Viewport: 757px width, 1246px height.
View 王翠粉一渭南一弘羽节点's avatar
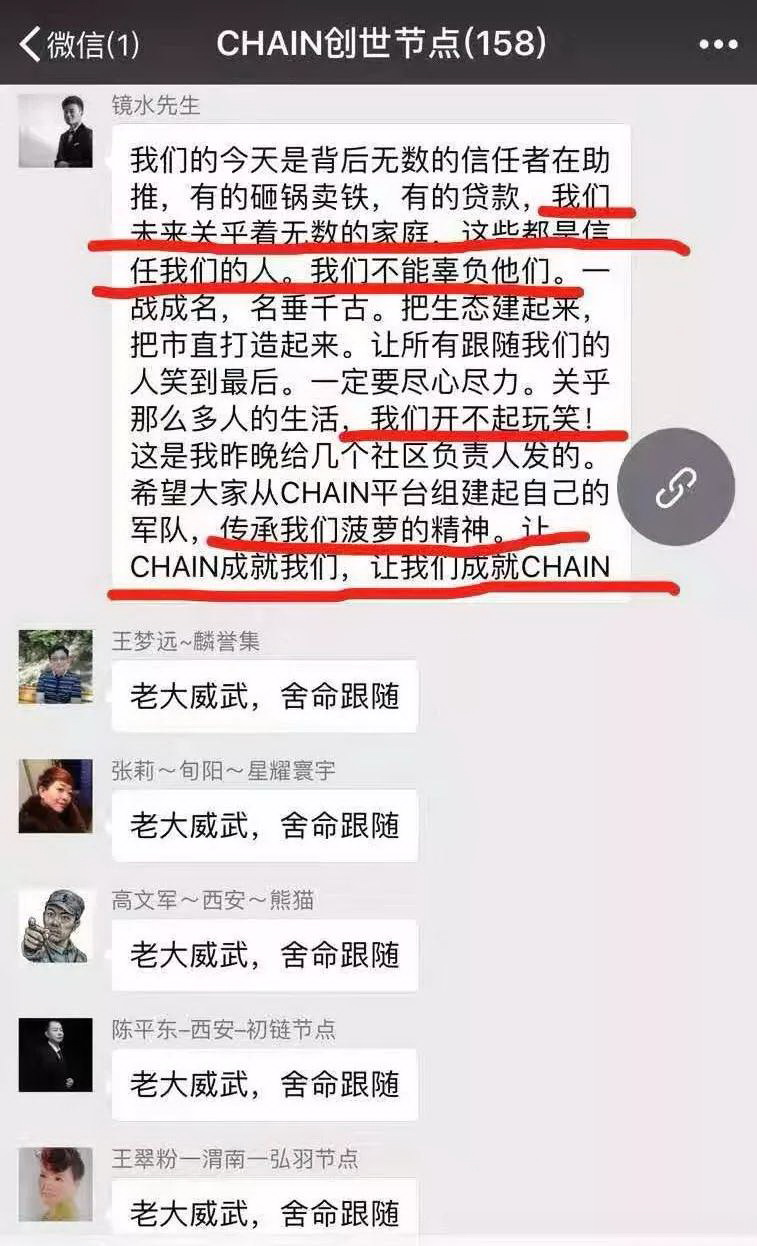[56, 1184]
